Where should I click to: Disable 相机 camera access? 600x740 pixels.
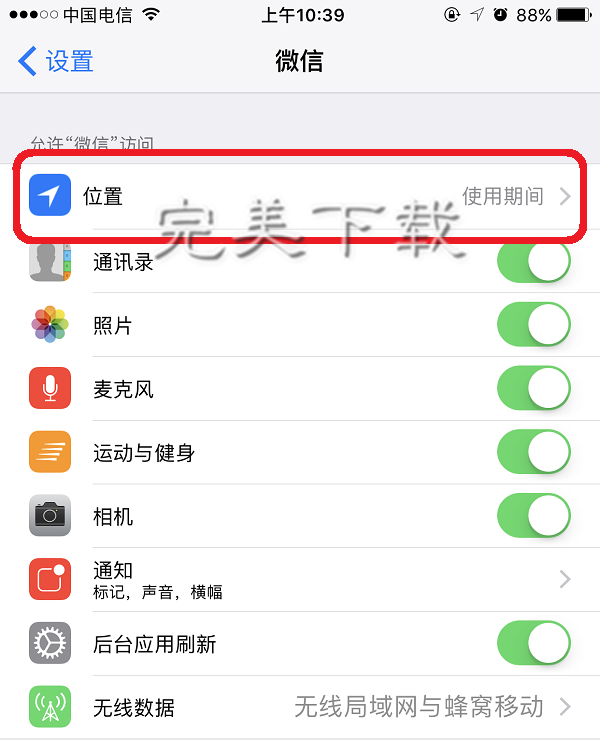(533, 517)
